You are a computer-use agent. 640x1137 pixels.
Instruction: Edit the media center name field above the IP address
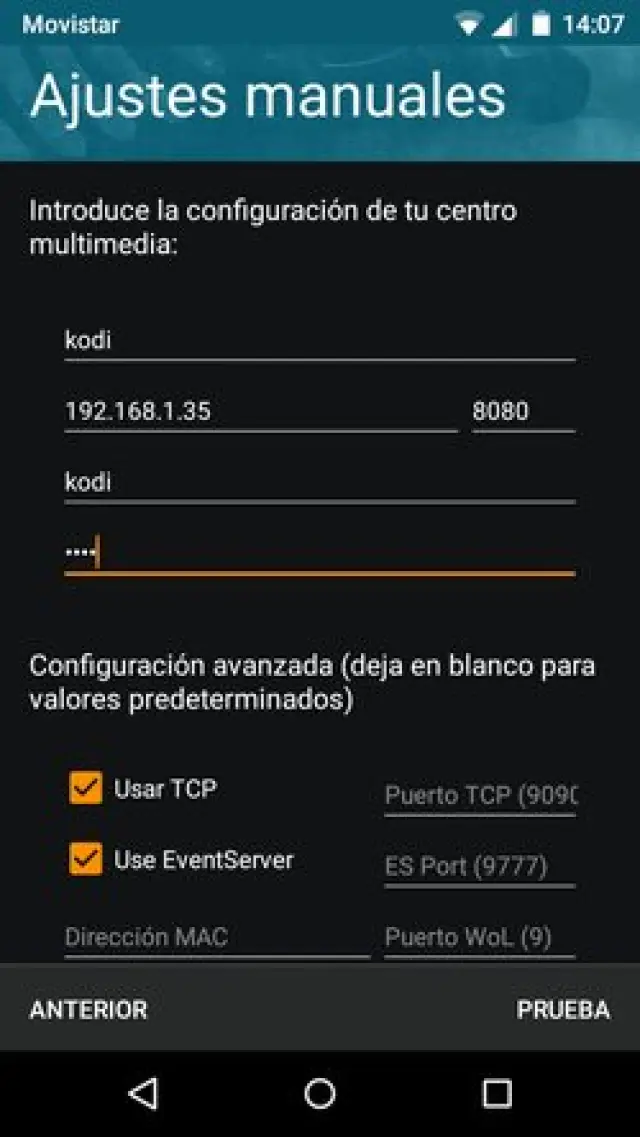(x=319, y=341)
